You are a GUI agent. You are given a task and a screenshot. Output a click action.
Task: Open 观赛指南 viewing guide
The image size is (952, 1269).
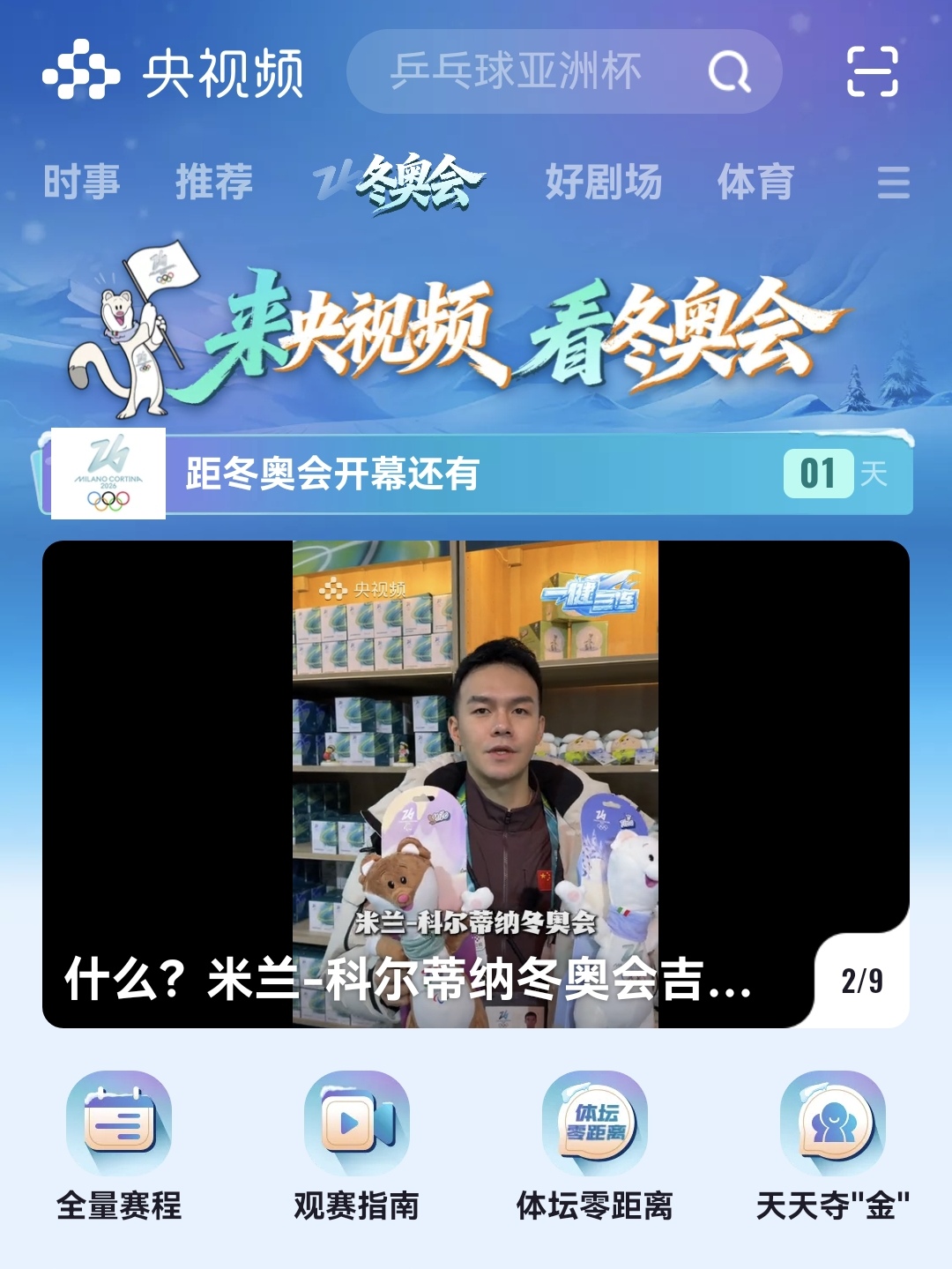point(357,1145)
